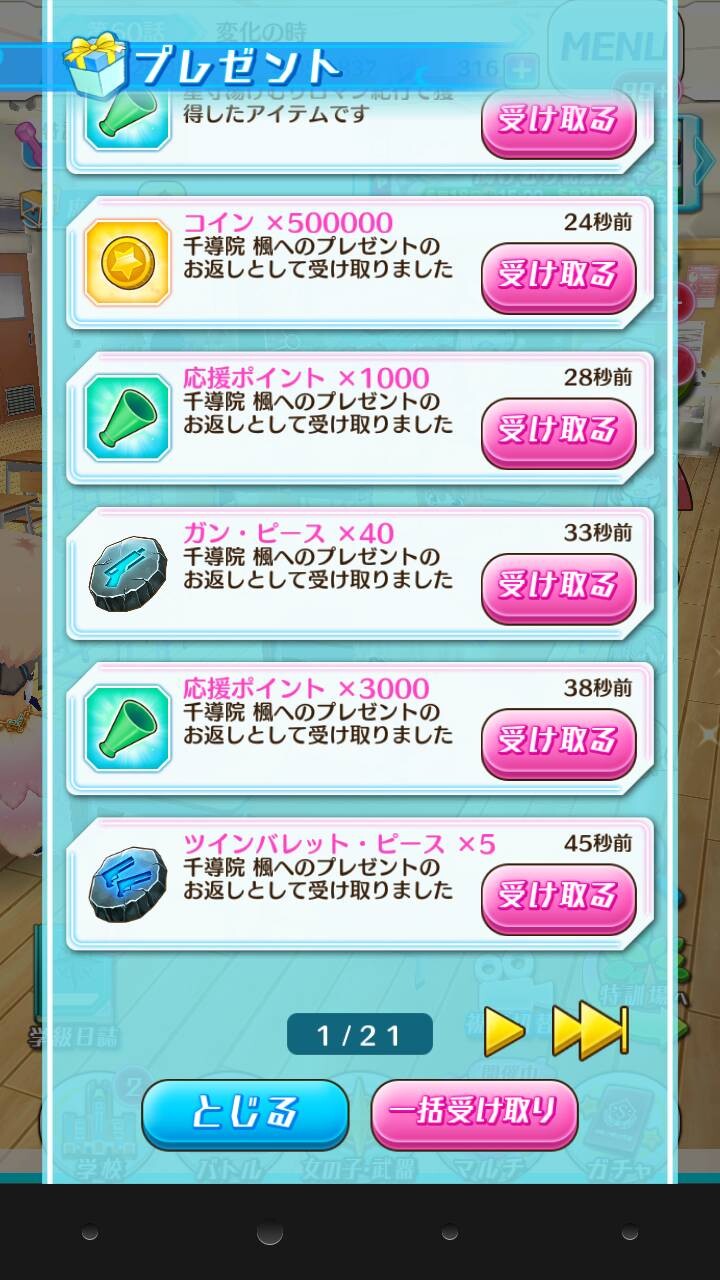Receive all presents with 一括受け取り
720x1280 pixels.
[474, 1114]
